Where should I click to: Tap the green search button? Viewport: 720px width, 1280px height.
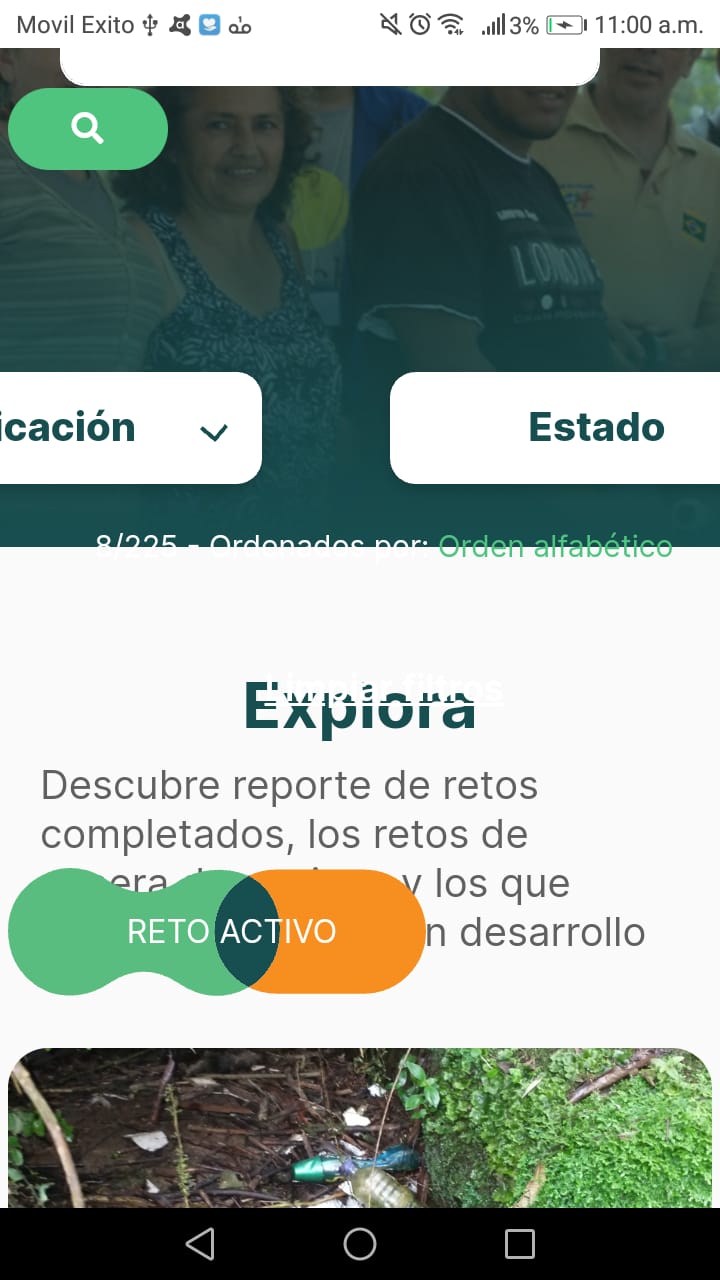(87, 129)
